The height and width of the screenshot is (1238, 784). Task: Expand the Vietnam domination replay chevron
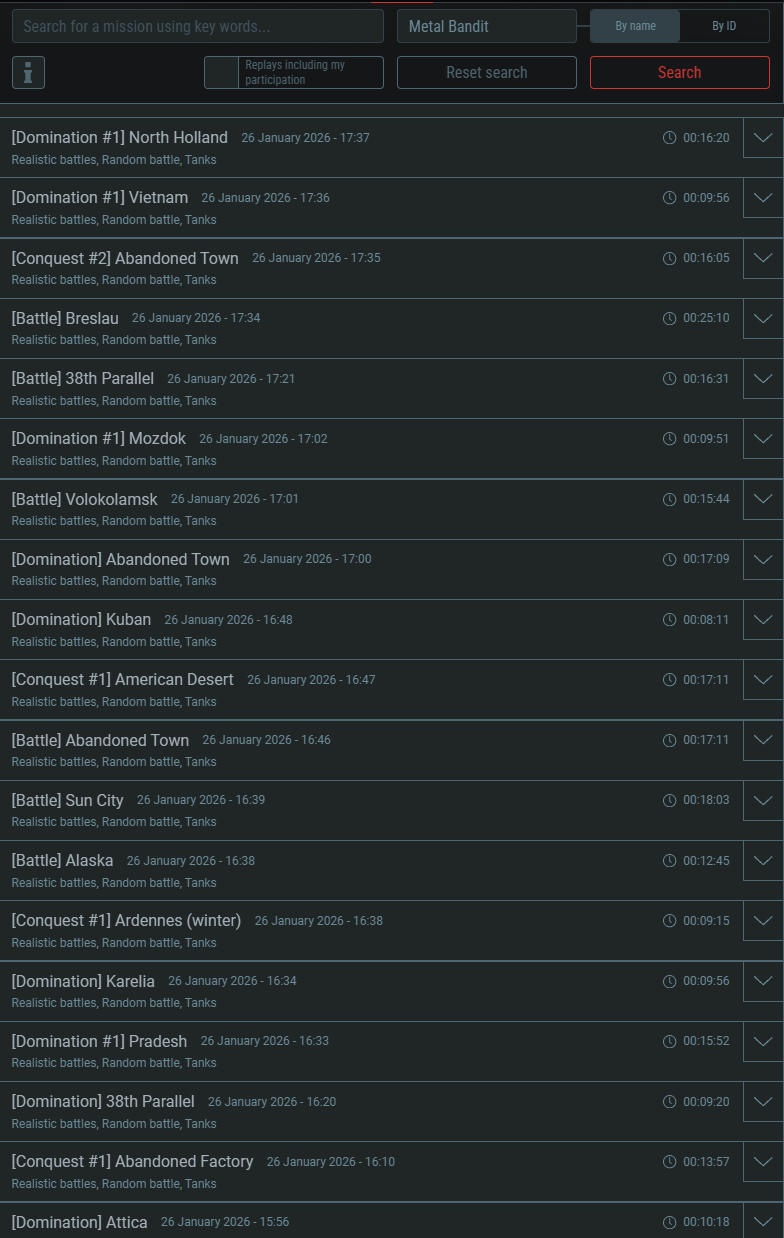point(763,198)
